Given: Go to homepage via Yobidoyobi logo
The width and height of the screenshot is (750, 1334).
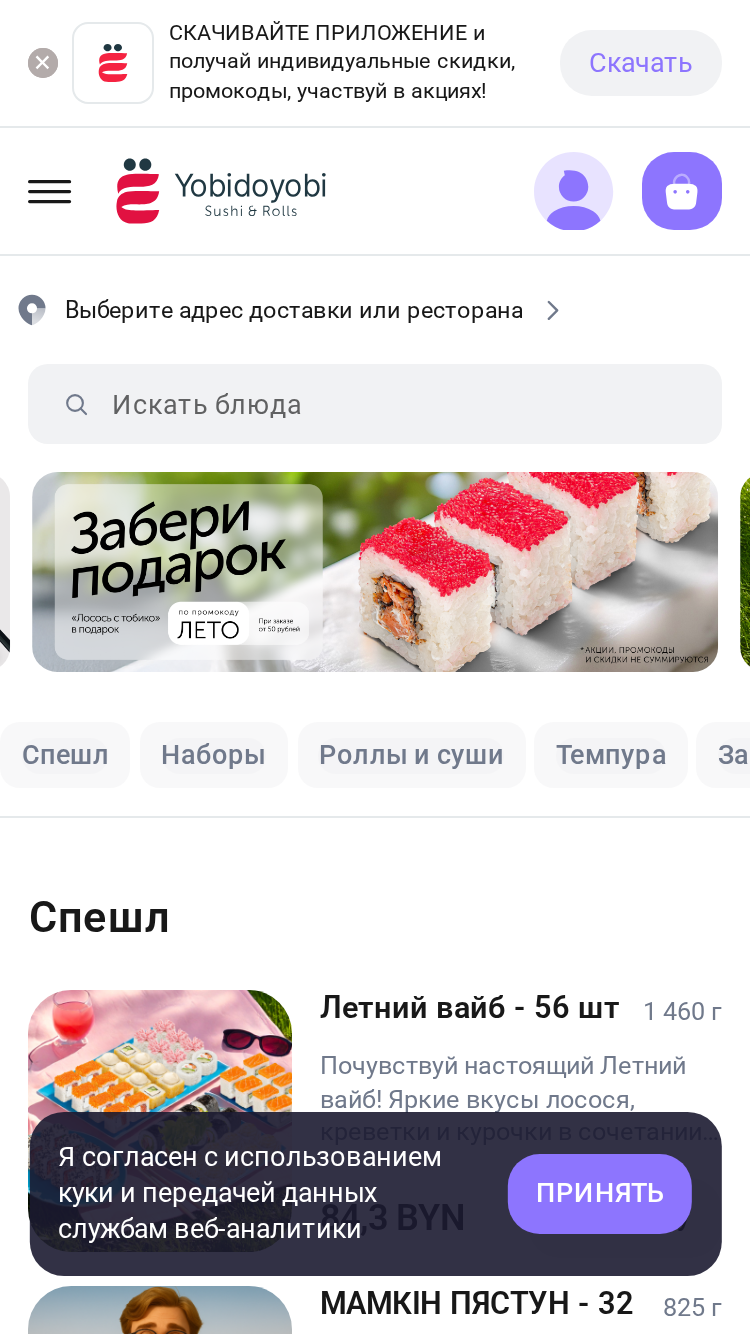Looking at the screenshot, I should (x=221, y=191).
